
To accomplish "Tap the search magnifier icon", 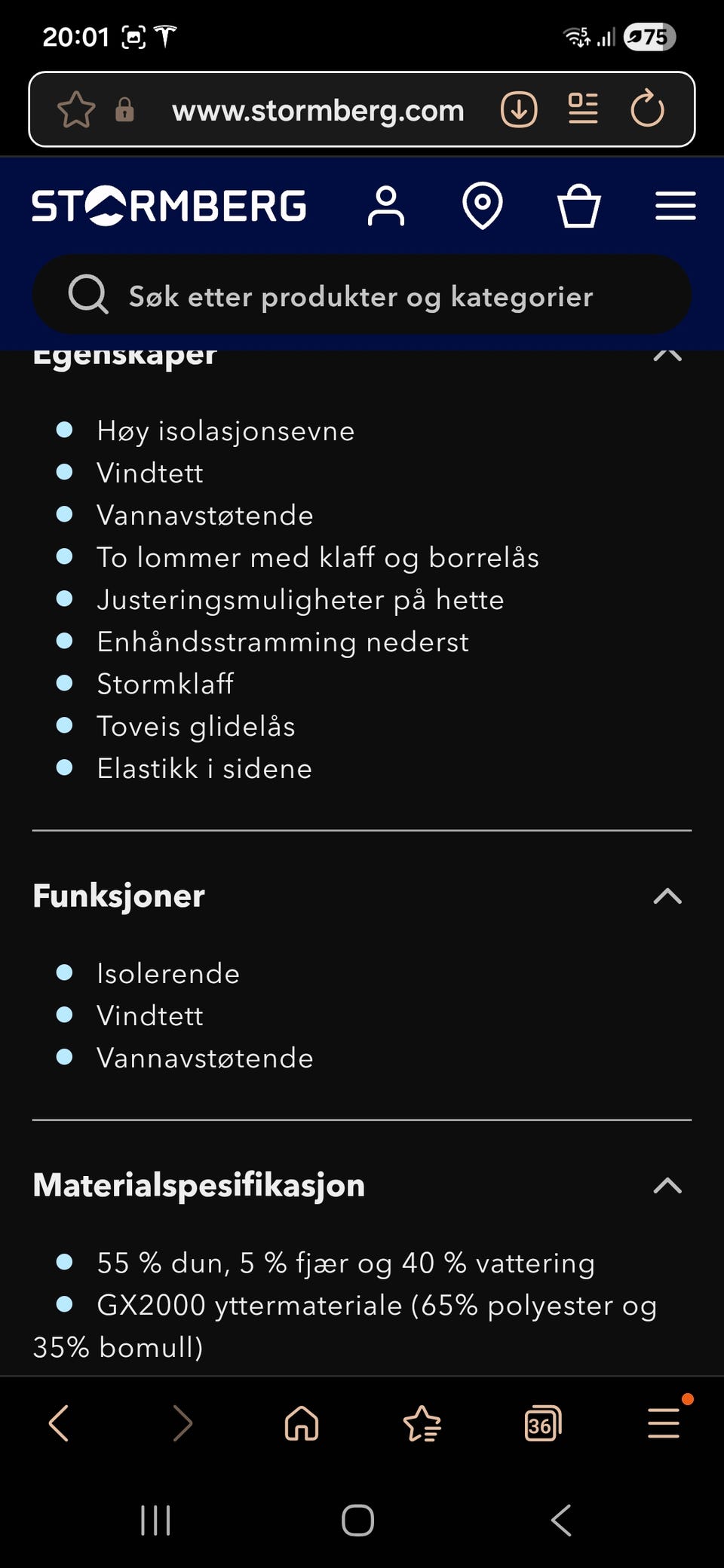I will click(x=87, y=295).
